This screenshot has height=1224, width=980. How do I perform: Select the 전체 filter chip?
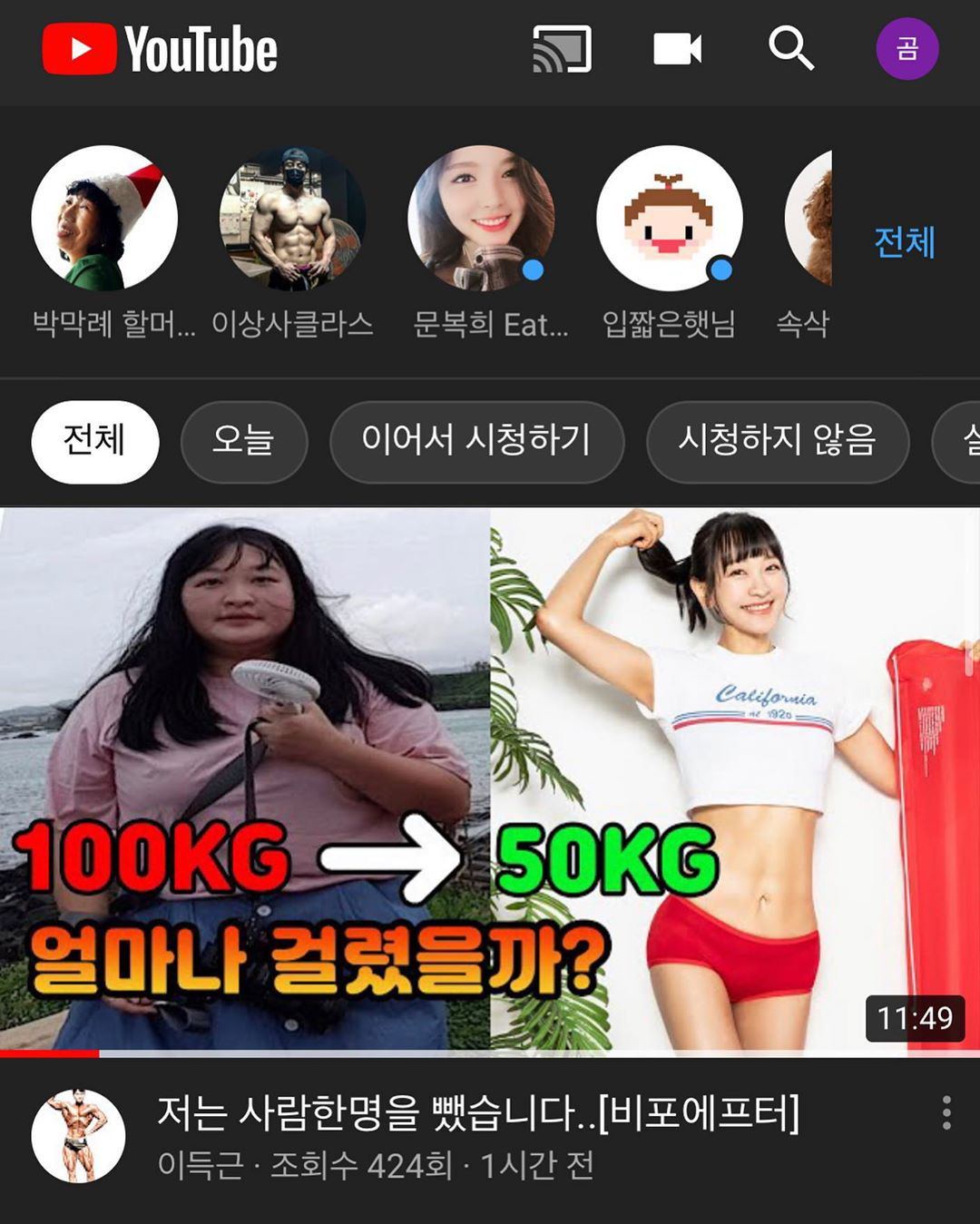pyautogui.click(x=94, y=441)
